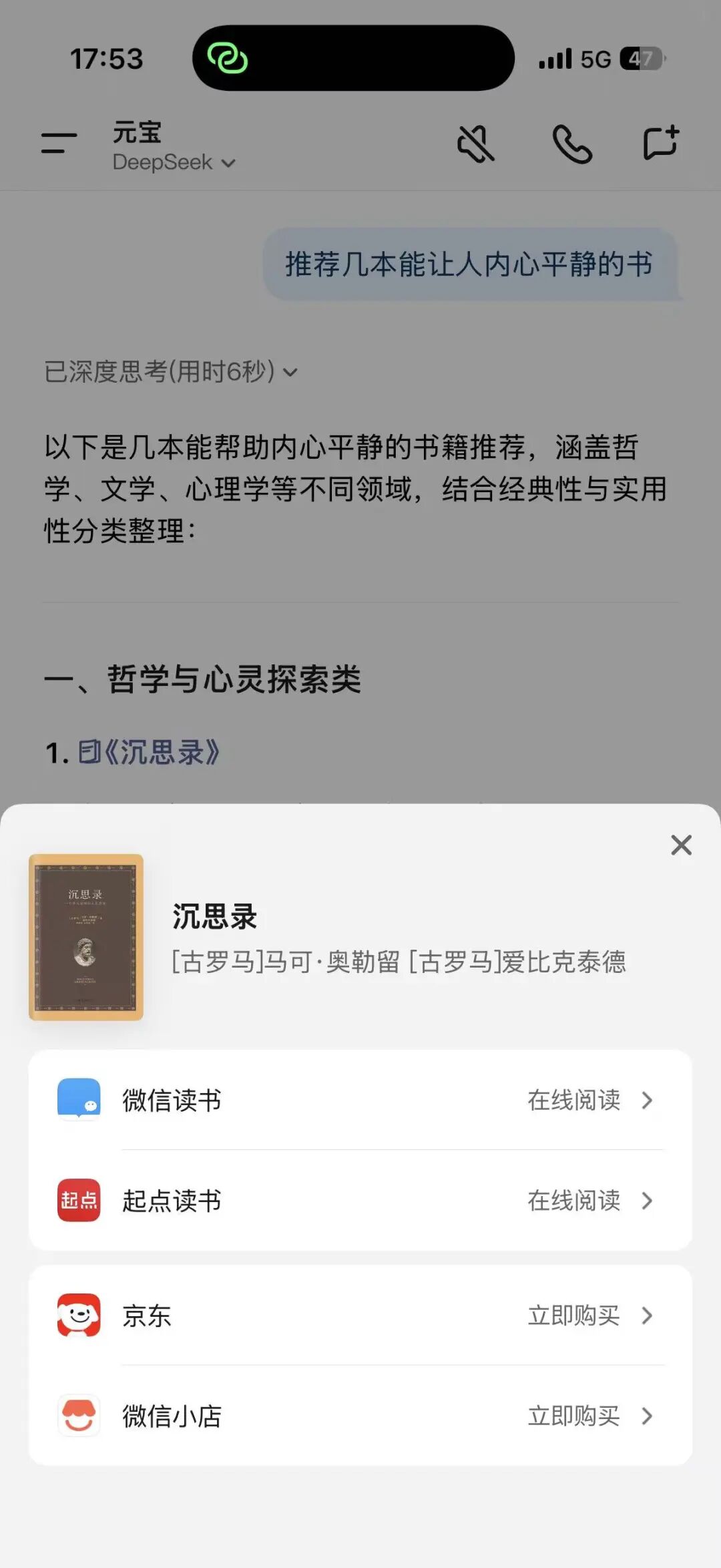Tap the 京东 shopping icon
The image size is (721, 1568).
[78, 1316]
